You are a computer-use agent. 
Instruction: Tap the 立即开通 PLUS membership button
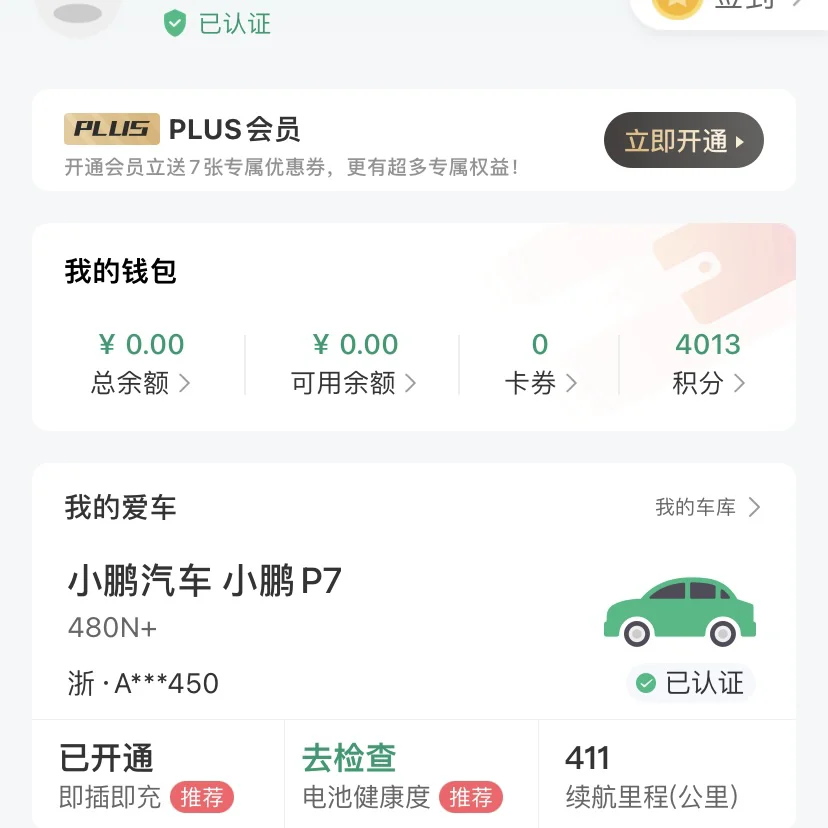click(x=683, y=141)
